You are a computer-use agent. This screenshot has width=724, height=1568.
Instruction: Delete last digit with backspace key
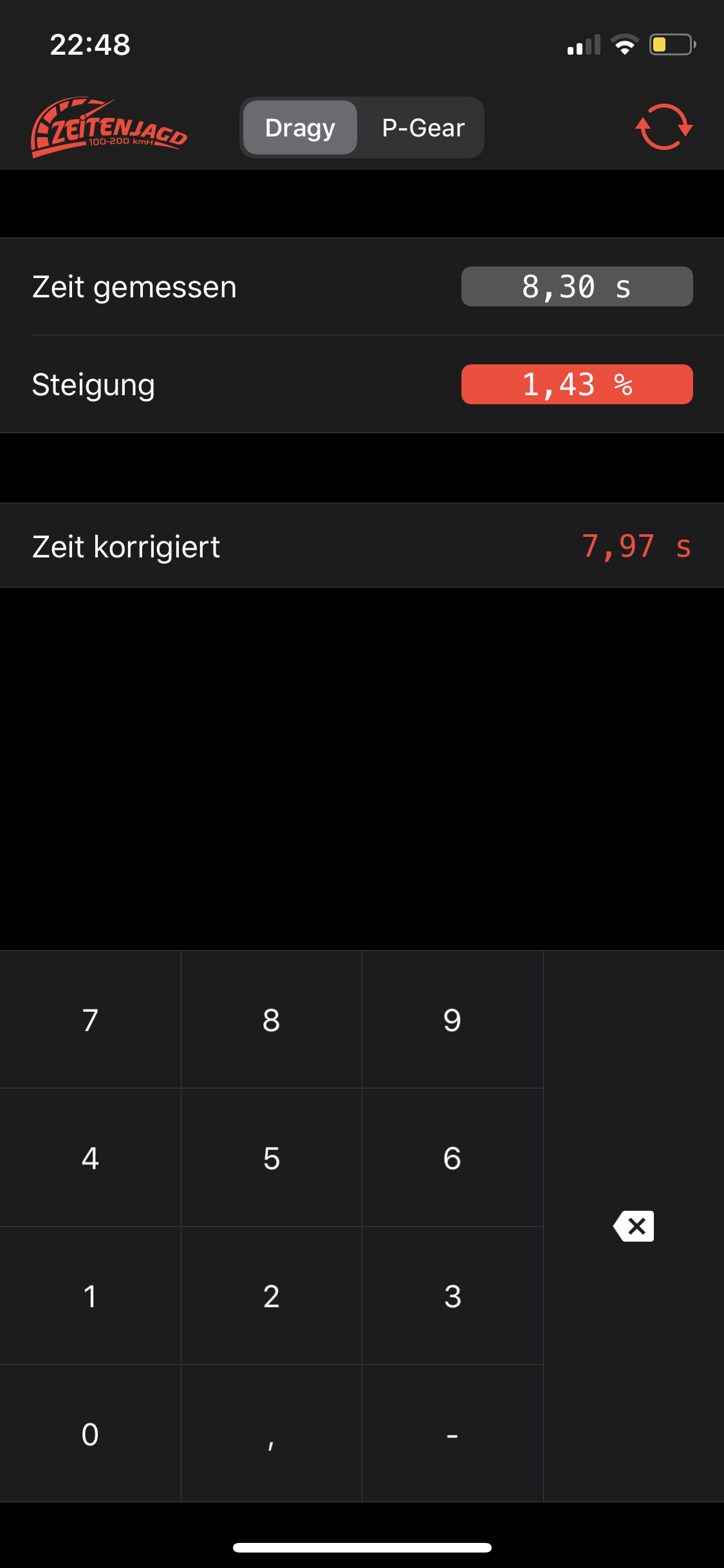(x=634, y=1226)
